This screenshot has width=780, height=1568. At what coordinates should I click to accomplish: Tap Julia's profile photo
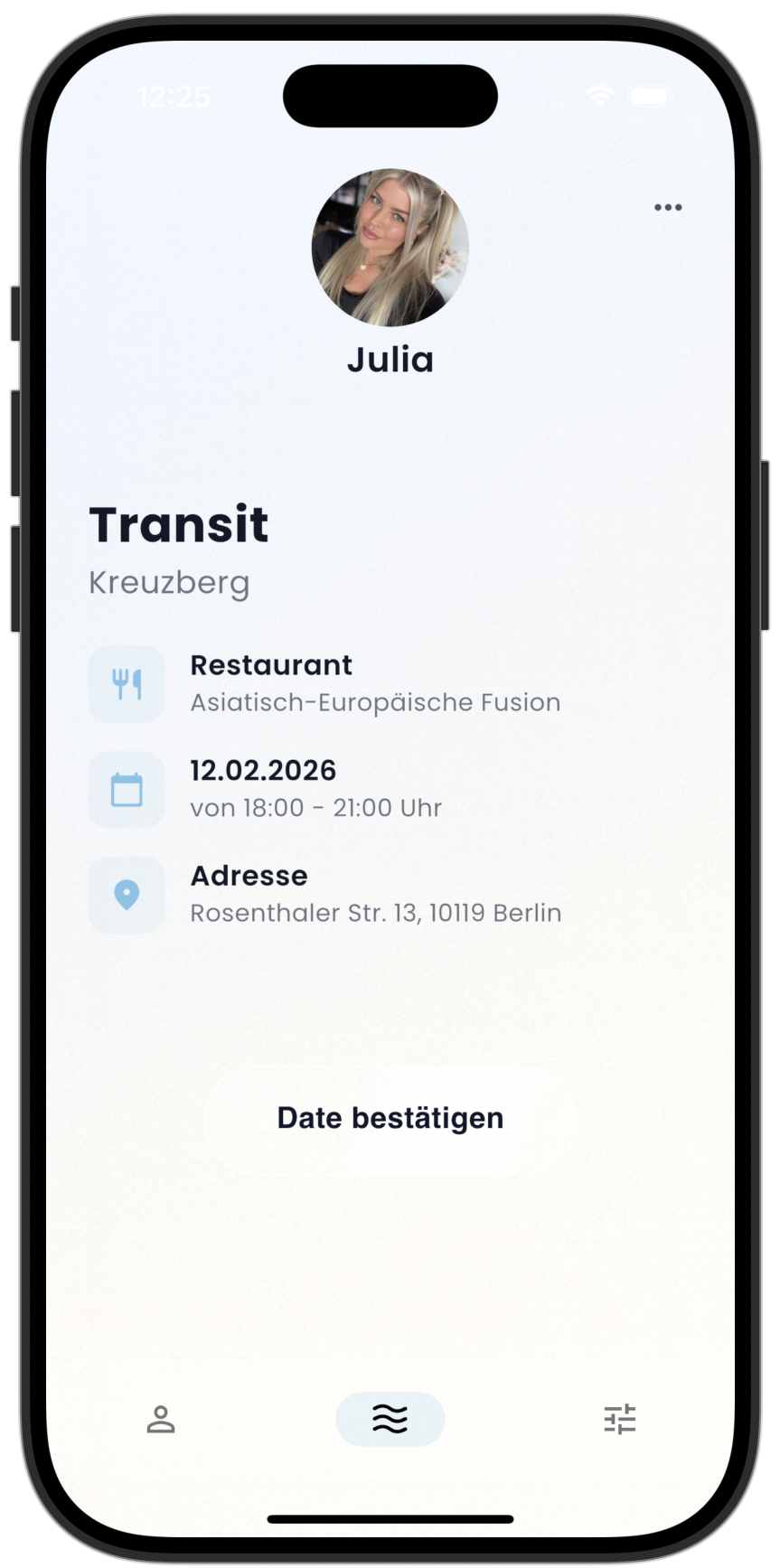click(x=390, y=245)
